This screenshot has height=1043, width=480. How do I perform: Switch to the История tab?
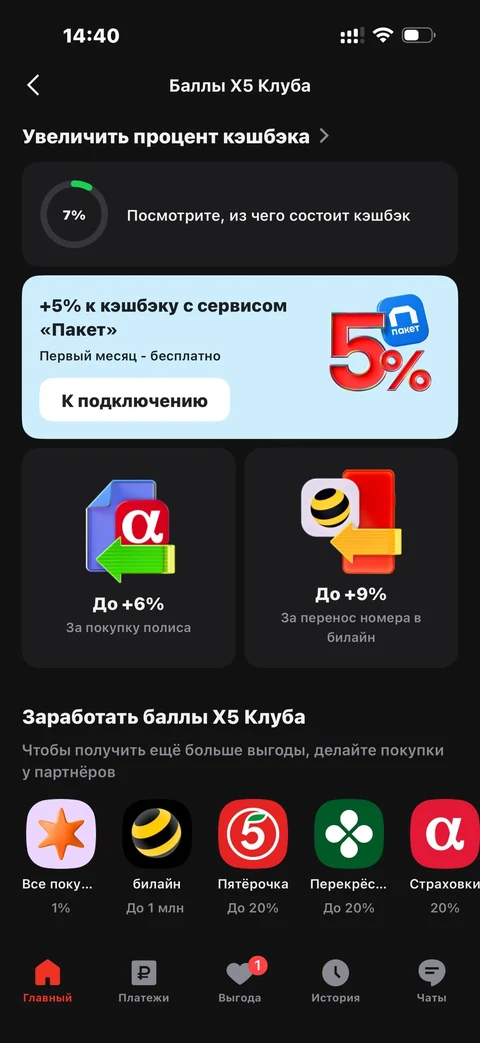336,982
